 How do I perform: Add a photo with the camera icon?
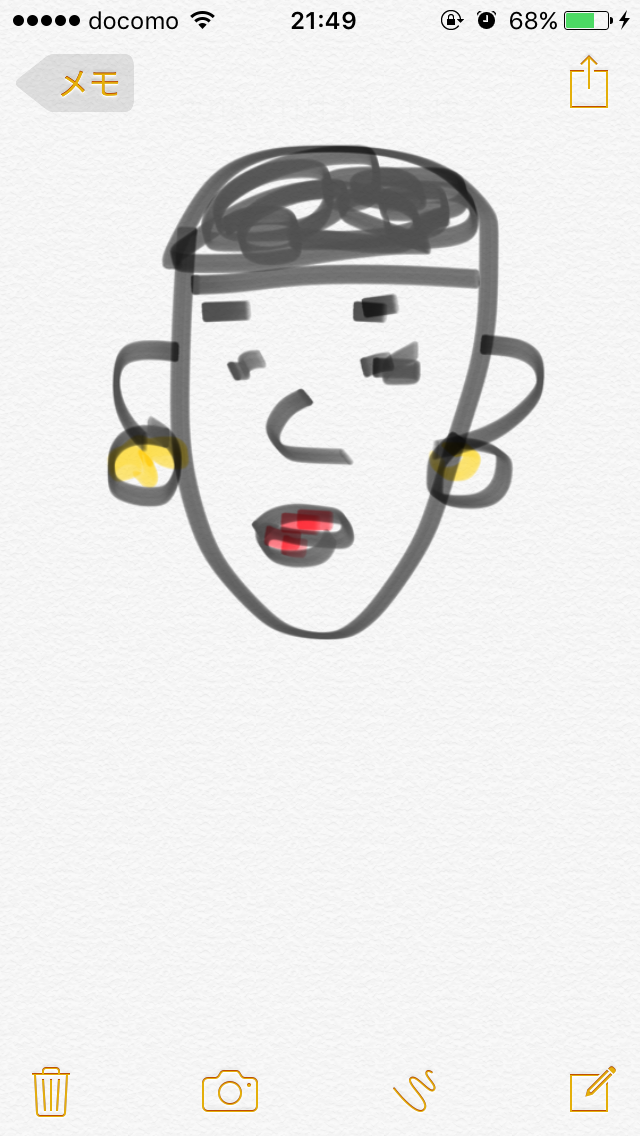pyautogui.click(x=230, y=1090)
